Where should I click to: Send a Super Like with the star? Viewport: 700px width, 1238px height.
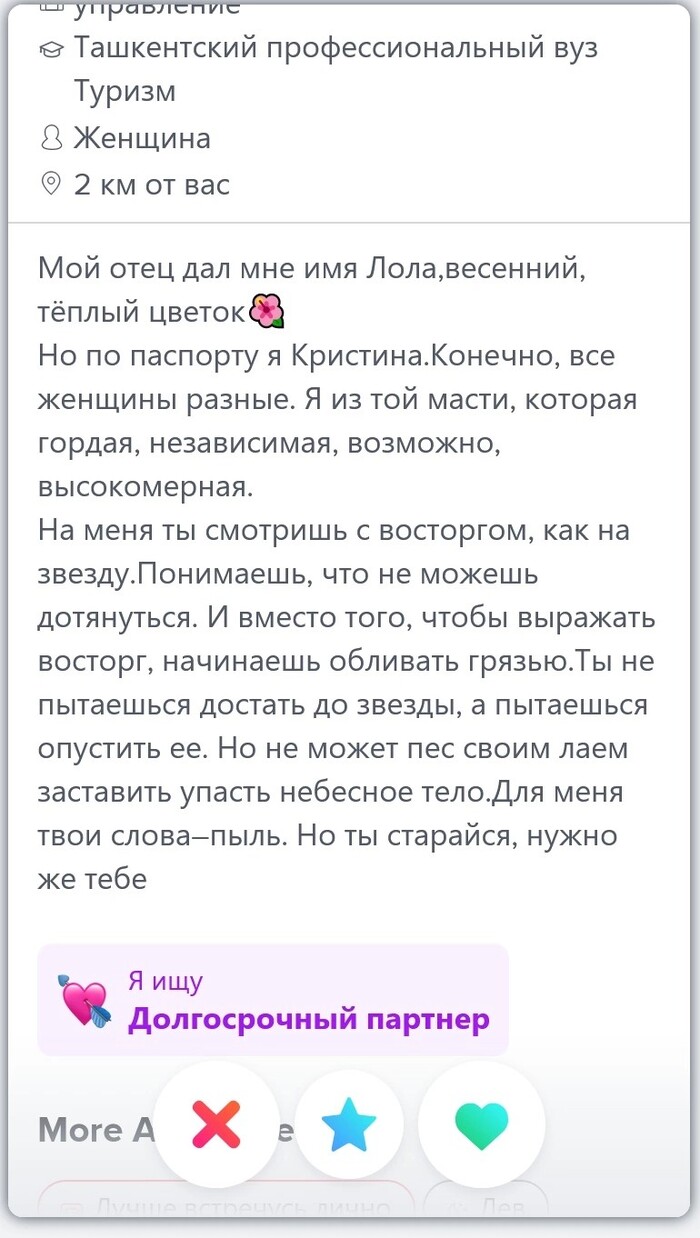(349, 1125)
